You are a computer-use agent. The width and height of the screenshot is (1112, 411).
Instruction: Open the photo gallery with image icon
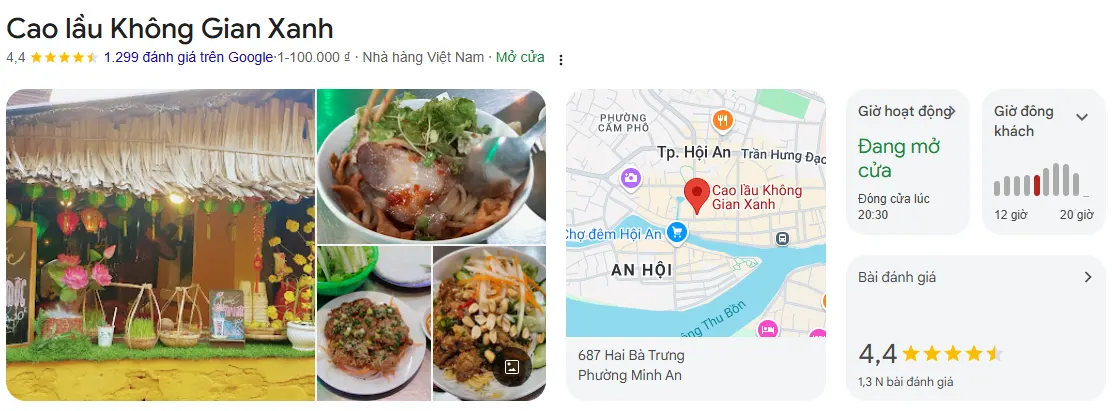click(511, 367)
